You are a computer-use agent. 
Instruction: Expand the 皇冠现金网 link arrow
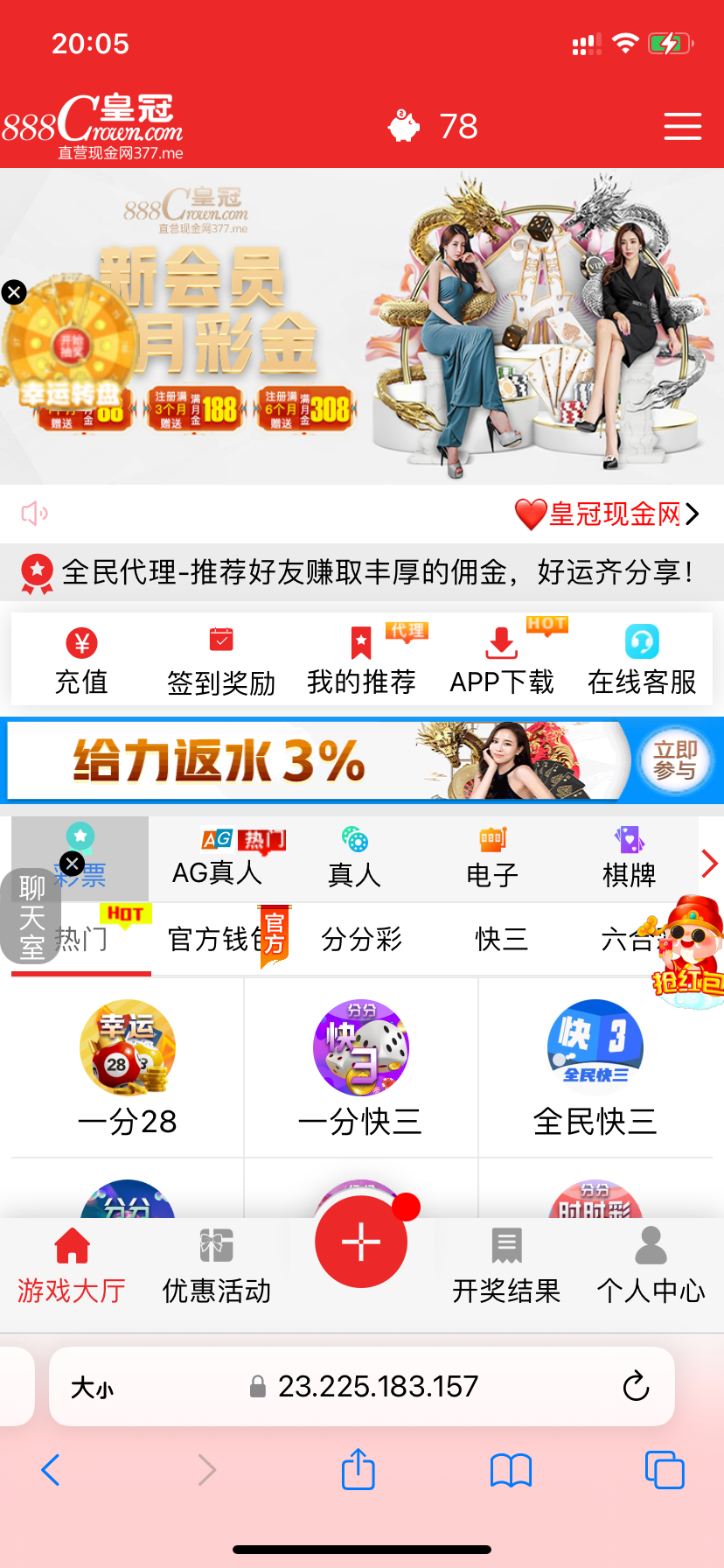click(693, 514)
